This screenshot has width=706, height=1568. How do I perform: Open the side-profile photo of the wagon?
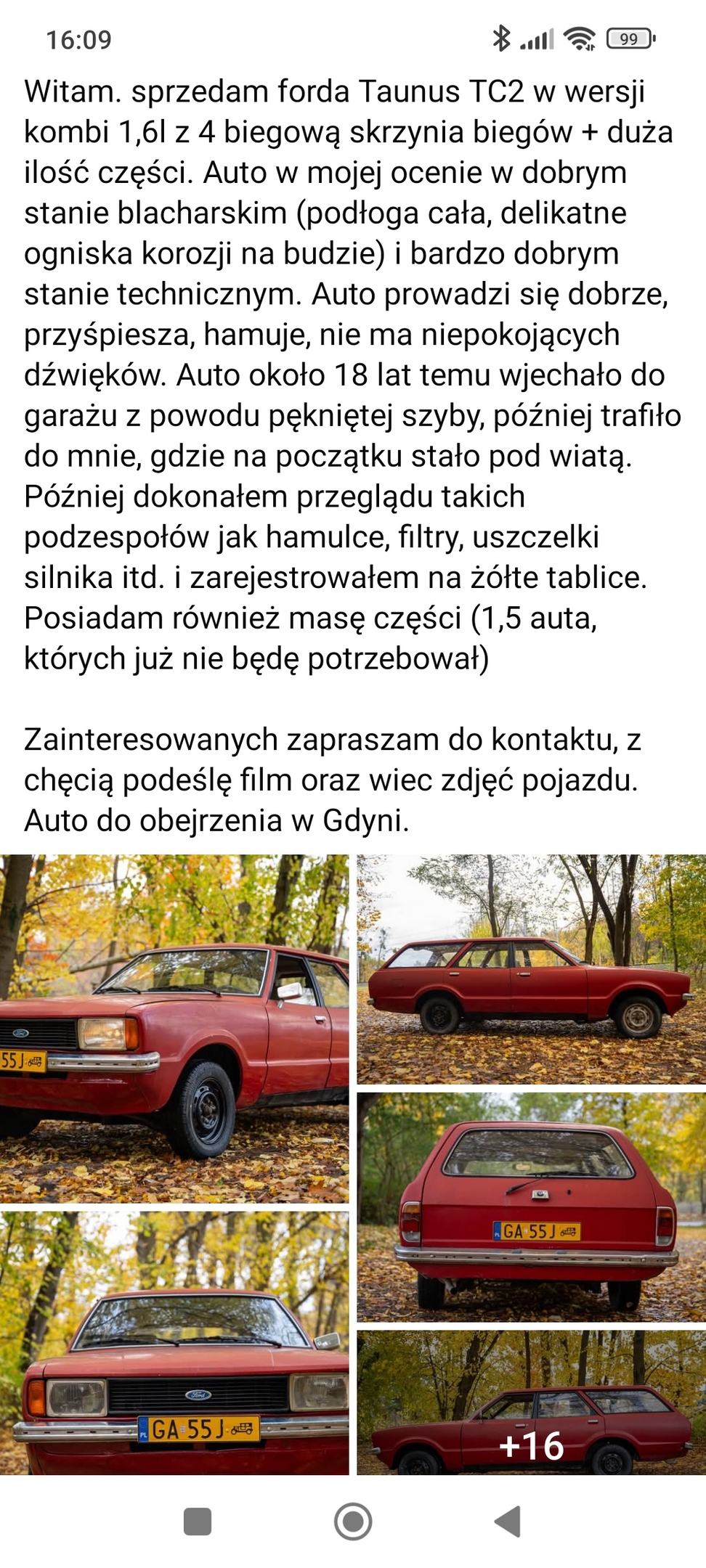531,969
